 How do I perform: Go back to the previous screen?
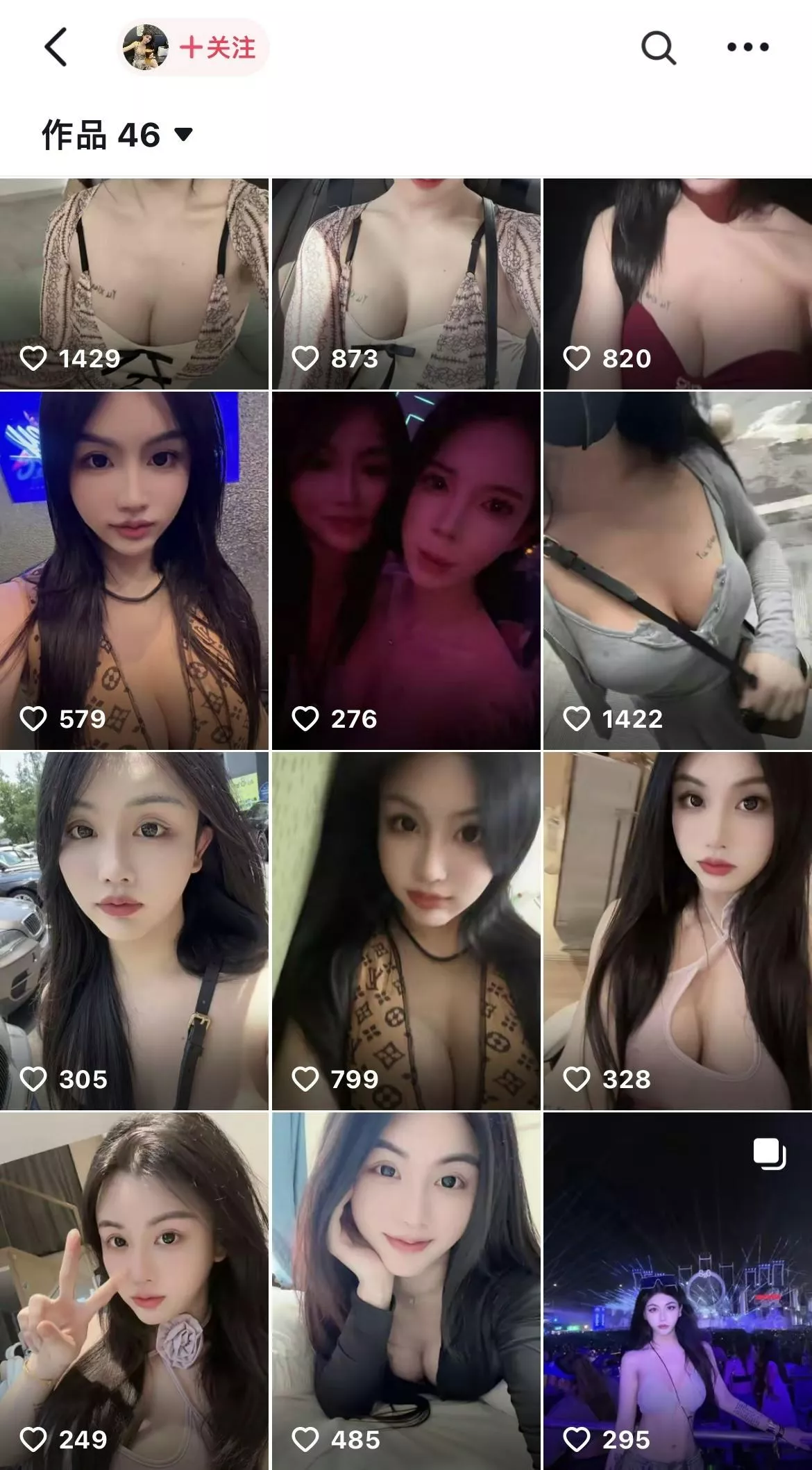point(56,47)
